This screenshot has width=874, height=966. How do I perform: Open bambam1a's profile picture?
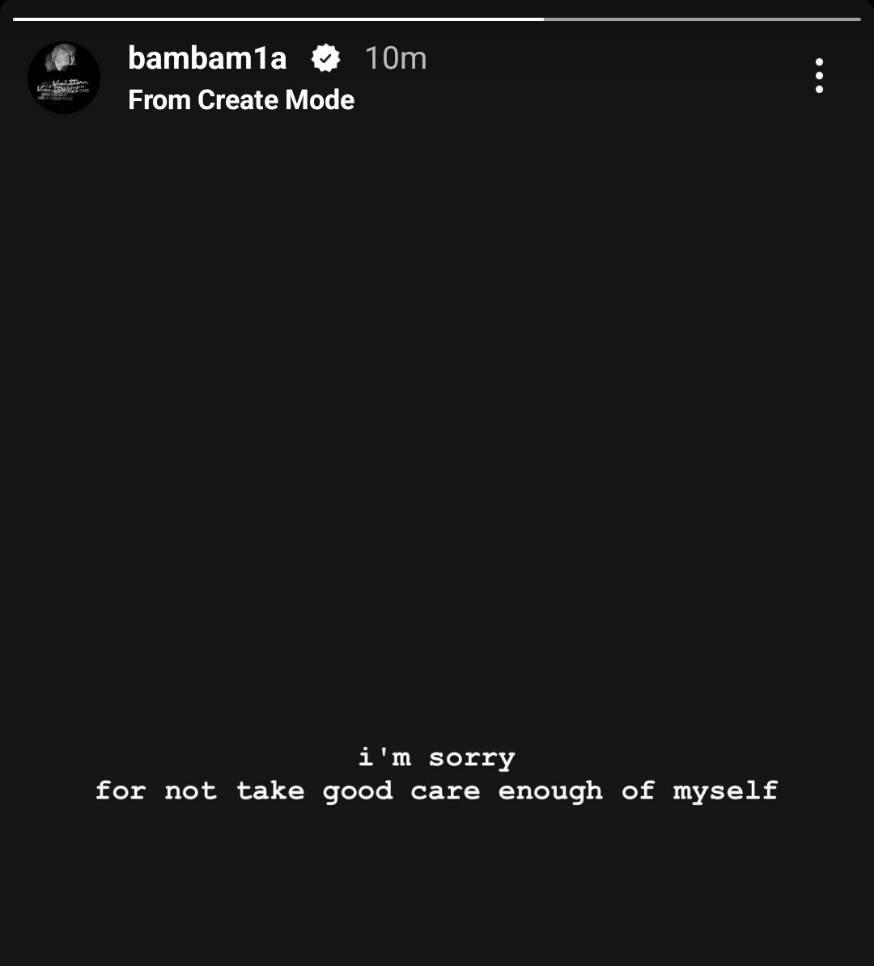64,77
